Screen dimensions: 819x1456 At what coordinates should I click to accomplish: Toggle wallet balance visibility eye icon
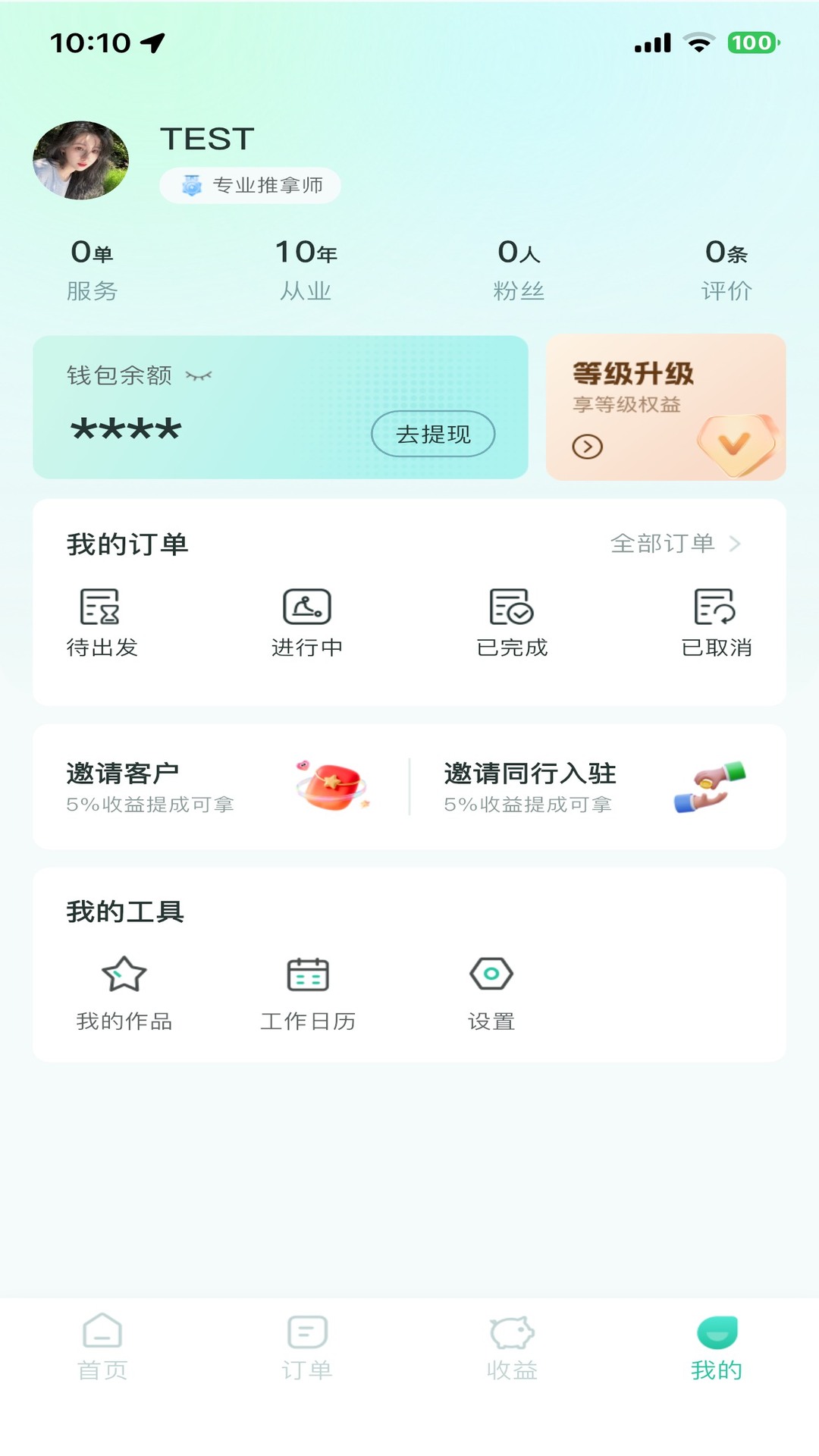click(199, 375)
